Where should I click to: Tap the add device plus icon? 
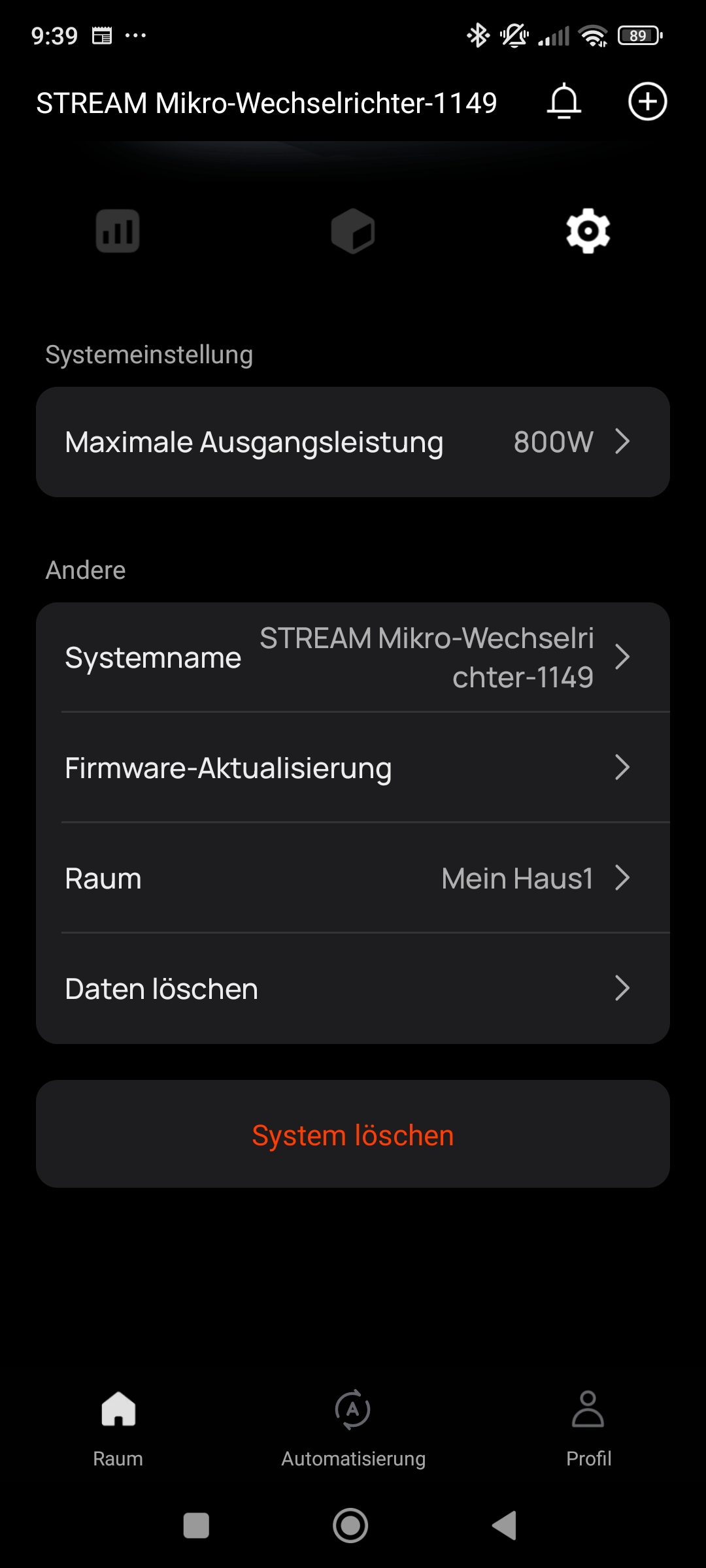(647, 102)
